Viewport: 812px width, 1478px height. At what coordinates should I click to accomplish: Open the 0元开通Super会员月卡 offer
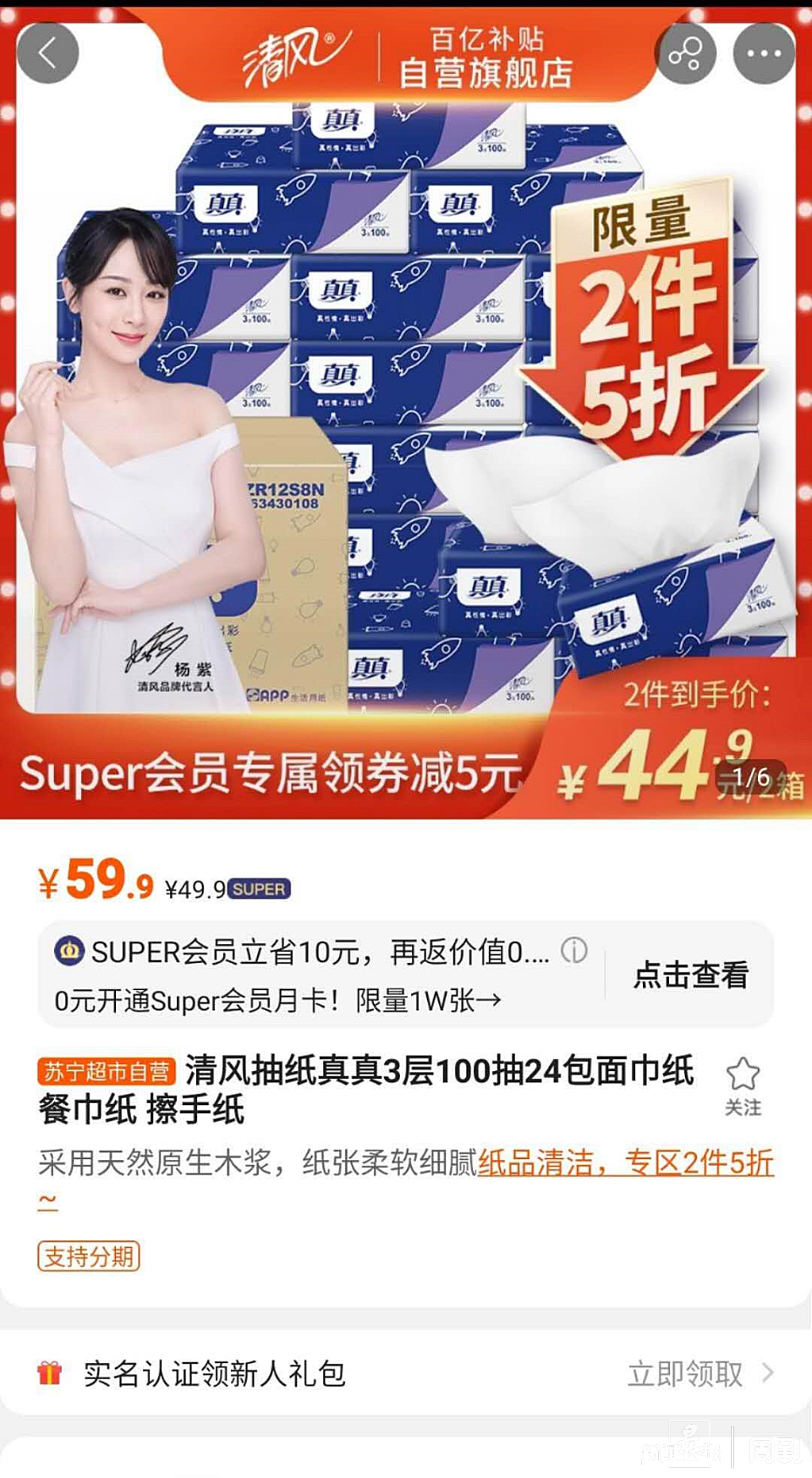pyautogui.click(x=277, y=1001)
